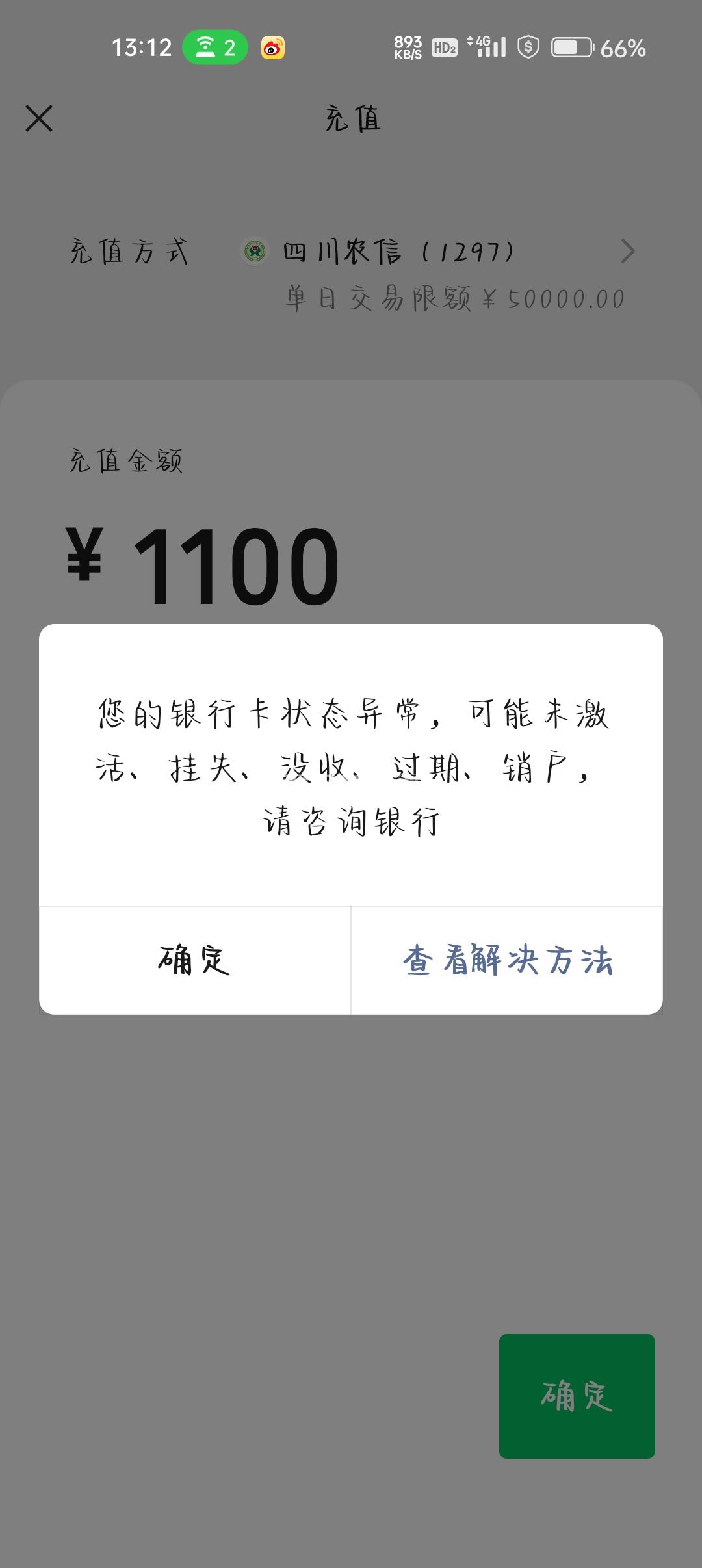702x1568 pixels.
Task: Tap the ¥1100 recharge amount field
Action: pos(235,566)
